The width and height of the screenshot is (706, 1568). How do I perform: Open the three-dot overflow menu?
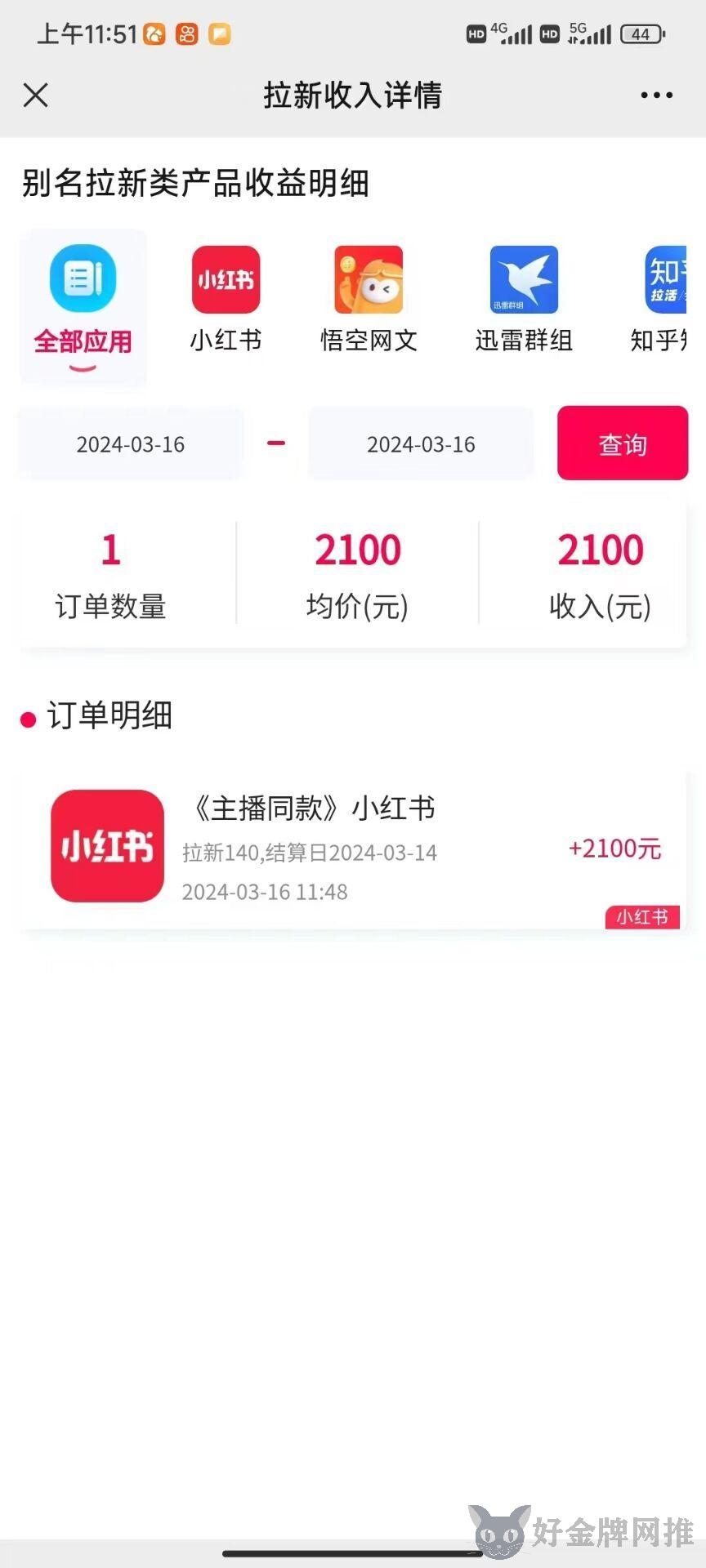656,96
